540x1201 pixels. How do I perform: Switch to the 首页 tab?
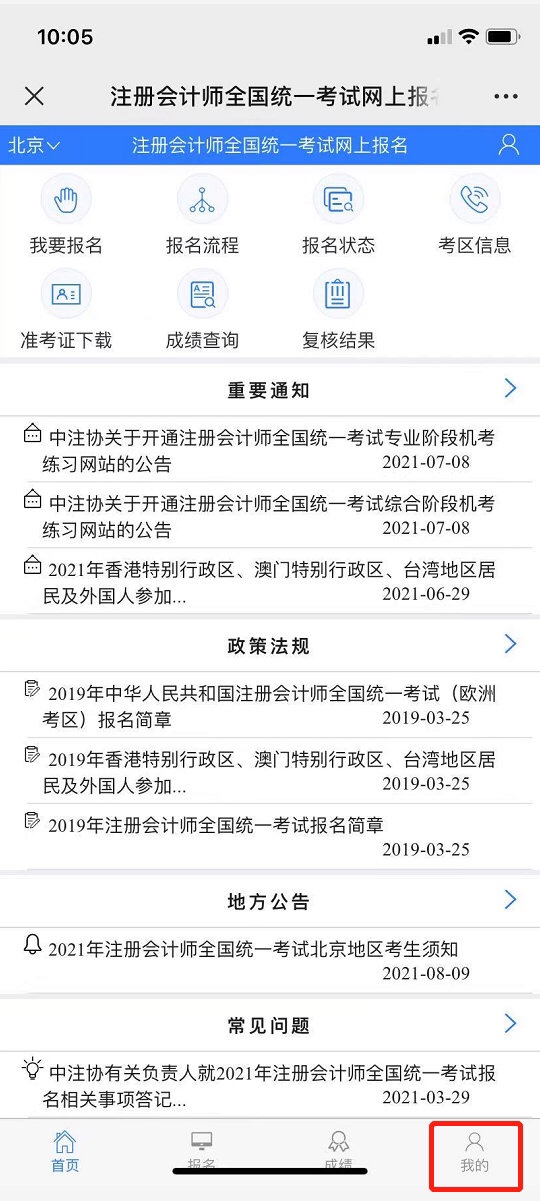[65, 1153]
